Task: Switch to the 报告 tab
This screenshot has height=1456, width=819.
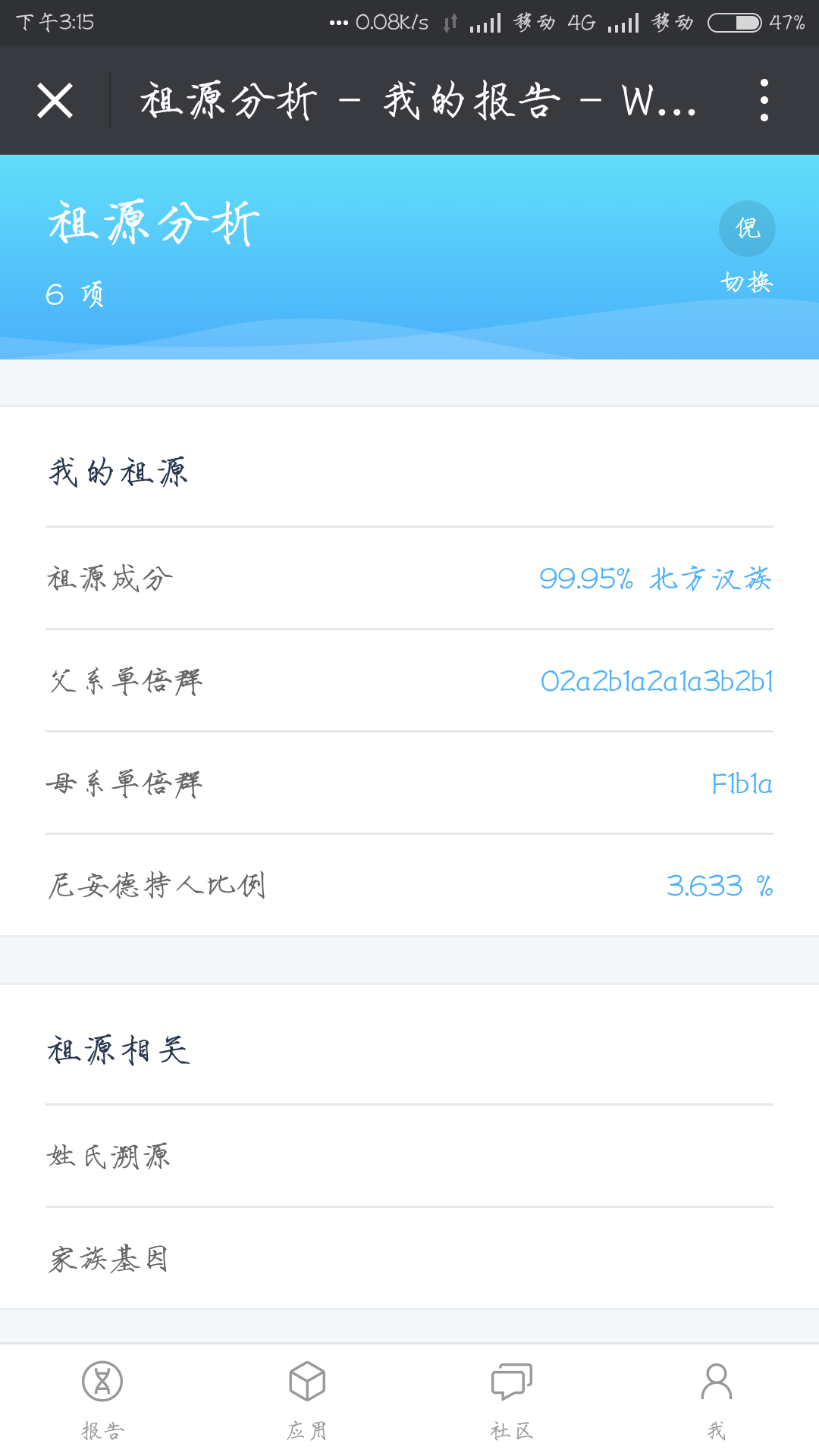Action: pyautogui.click(x=102, y=1401)
